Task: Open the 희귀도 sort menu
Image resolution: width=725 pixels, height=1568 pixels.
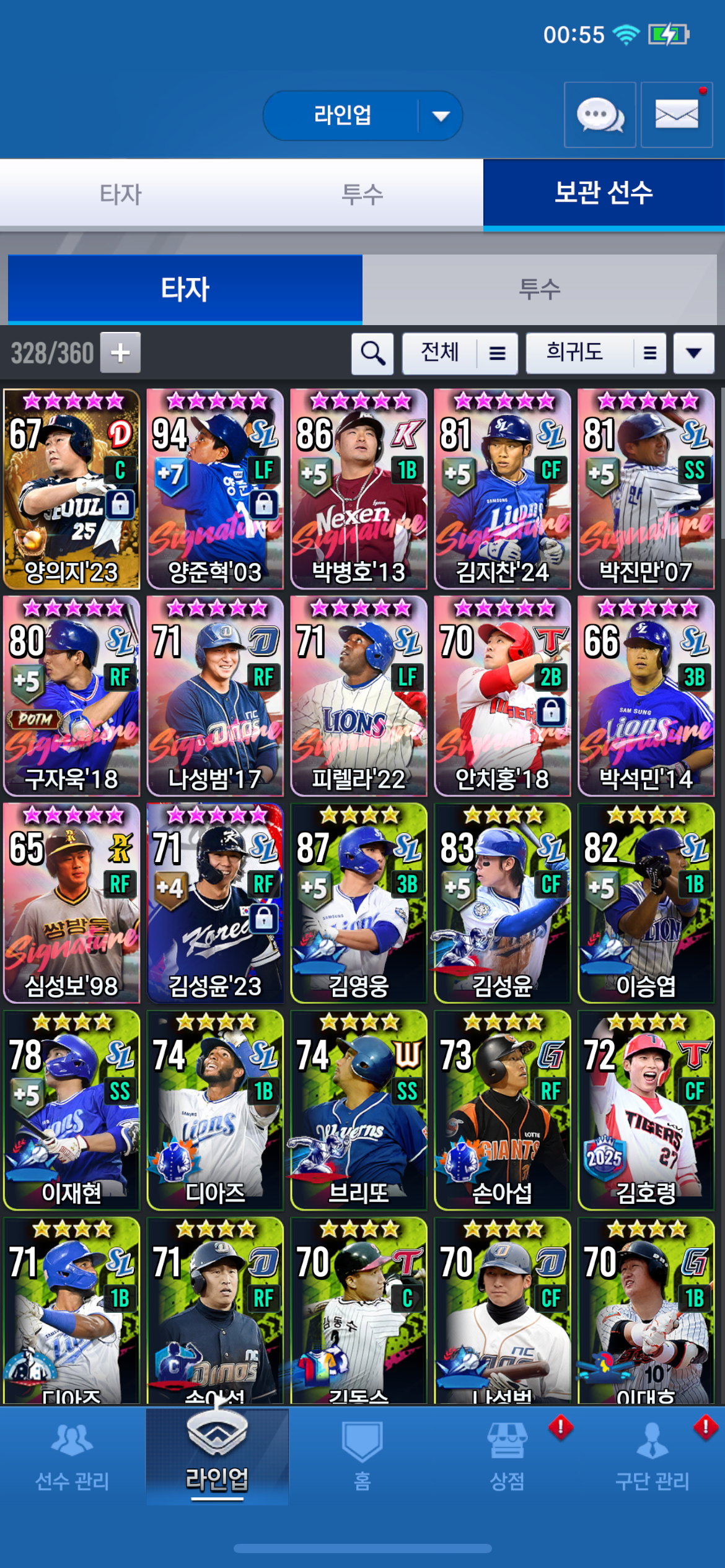Action: click(x=595, y=354)
